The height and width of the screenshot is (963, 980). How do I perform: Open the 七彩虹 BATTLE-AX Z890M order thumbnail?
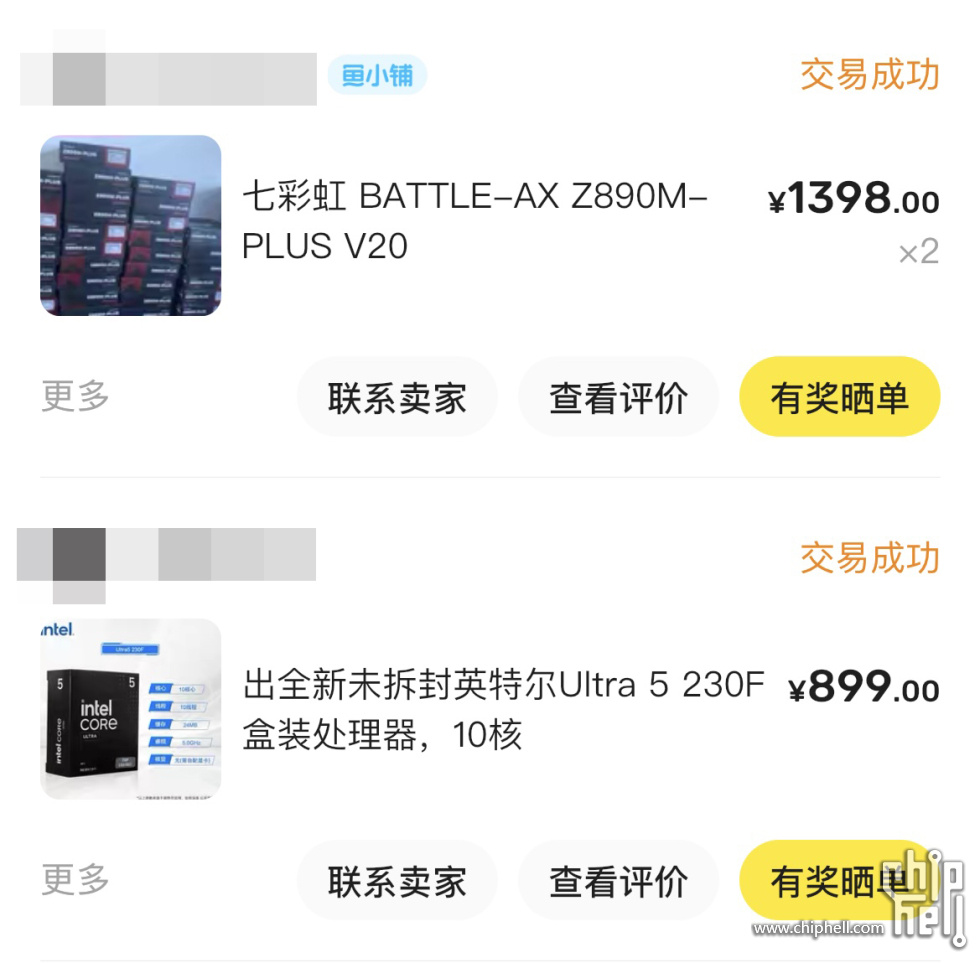[131, 226]
